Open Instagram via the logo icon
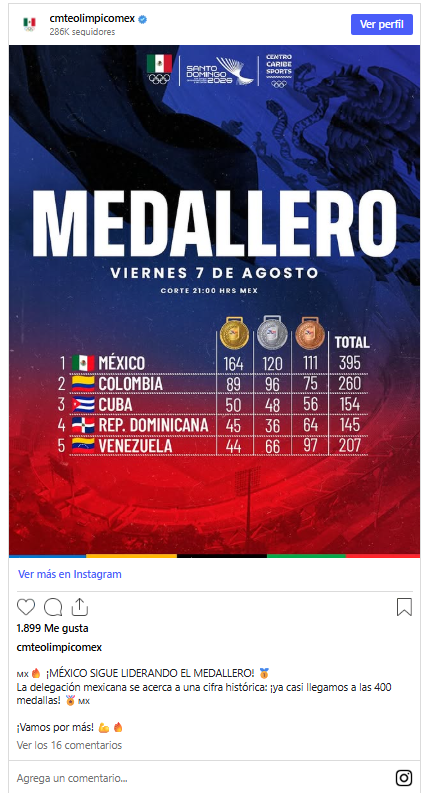Image resolution: width=429 pixels, height=802 pixels. point(404,778)
